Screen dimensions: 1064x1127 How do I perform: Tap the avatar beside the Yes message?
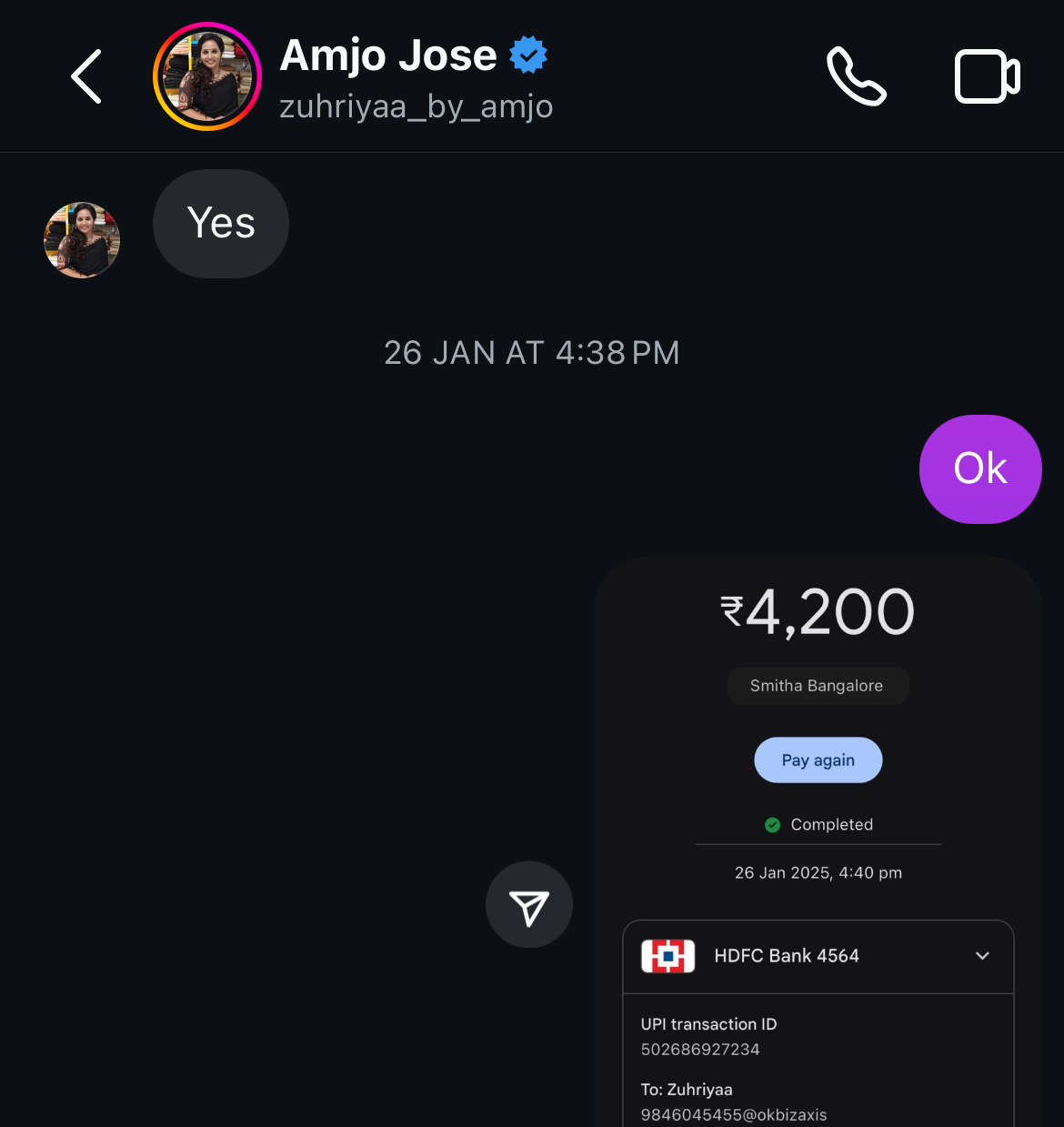pyautogui.click(x=82, y=240)
